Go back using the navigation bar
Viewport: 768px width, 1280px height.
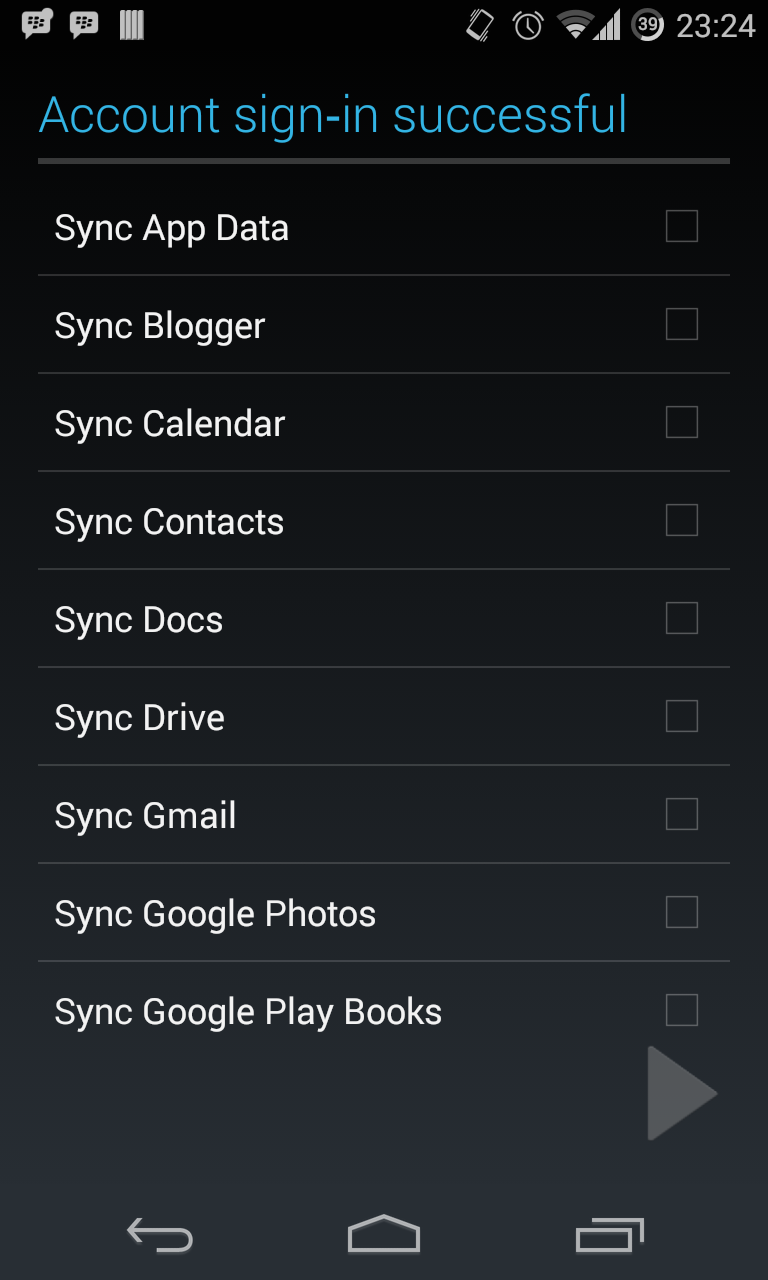click(160, 1236)
